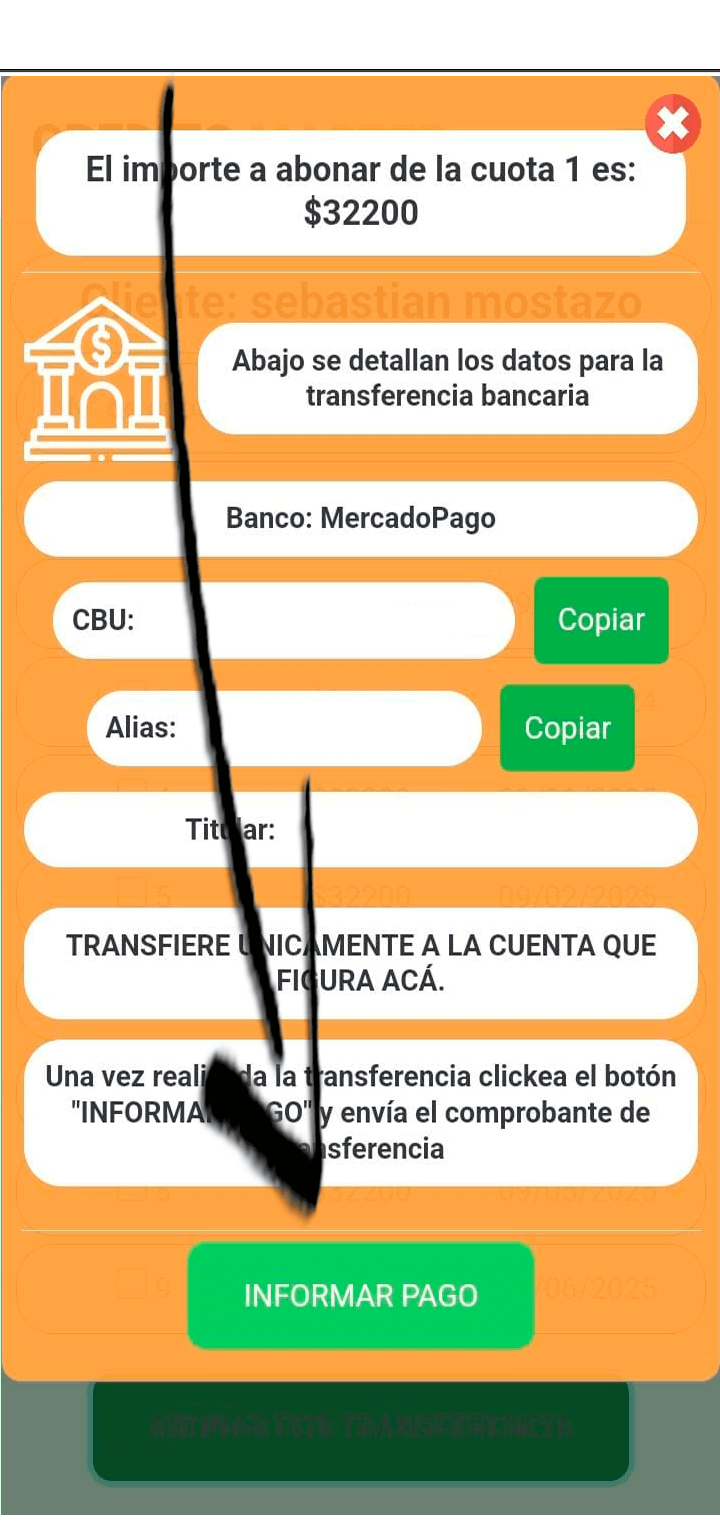Tap the INFORMAR PAGO button

(x=360, y=1296)
